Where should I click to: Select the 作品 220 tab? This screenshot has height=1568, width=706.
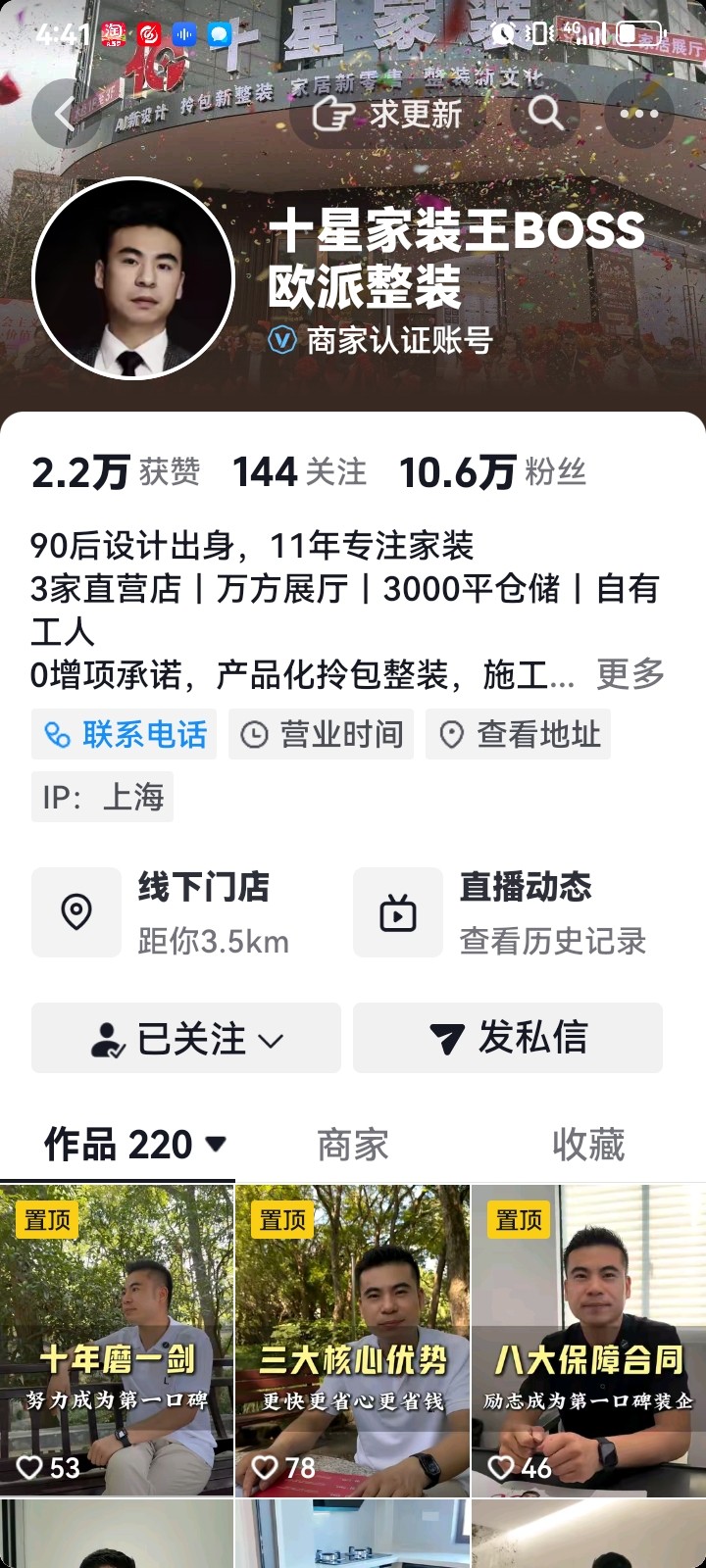(x=134, y=1145)
